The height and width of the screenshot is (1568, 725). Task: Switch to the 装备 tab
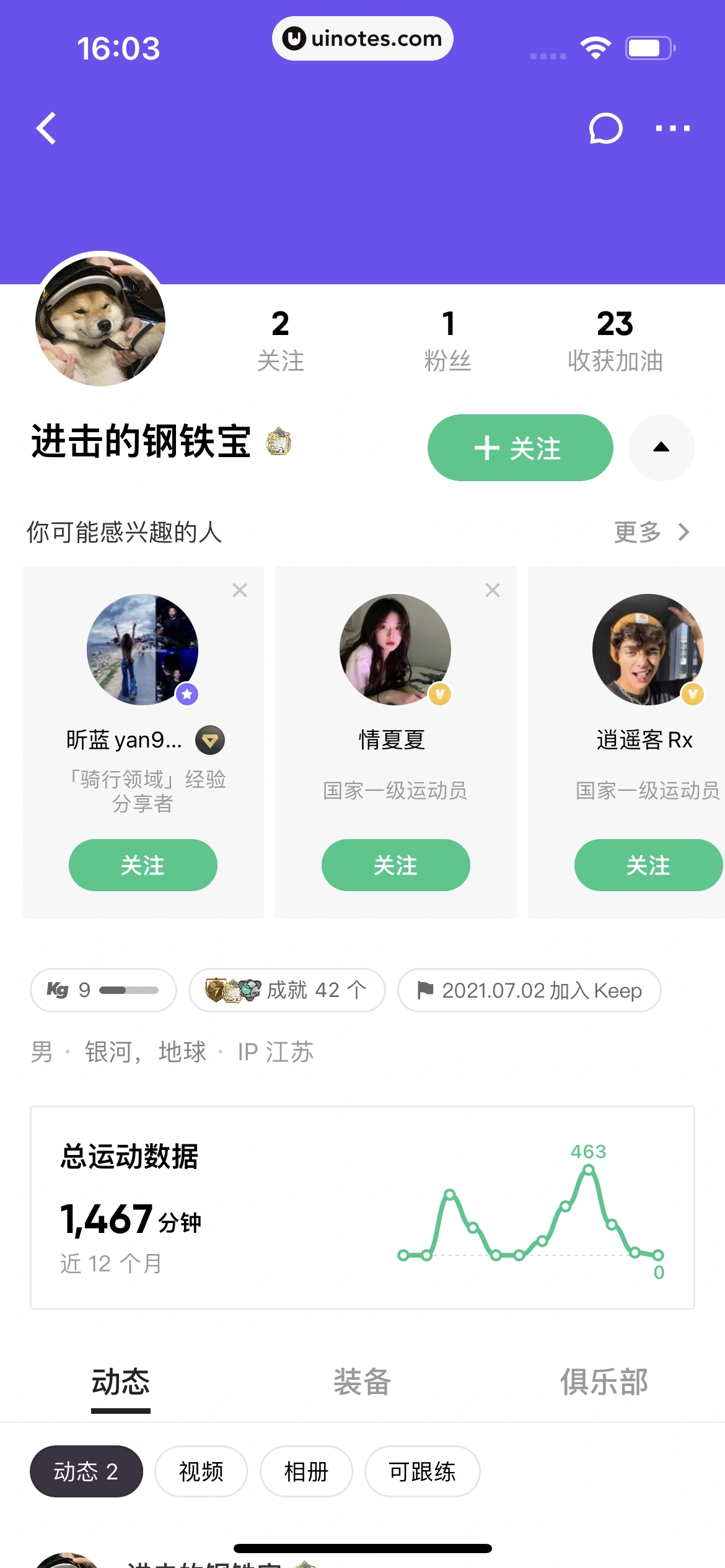tap(361, 1382)
